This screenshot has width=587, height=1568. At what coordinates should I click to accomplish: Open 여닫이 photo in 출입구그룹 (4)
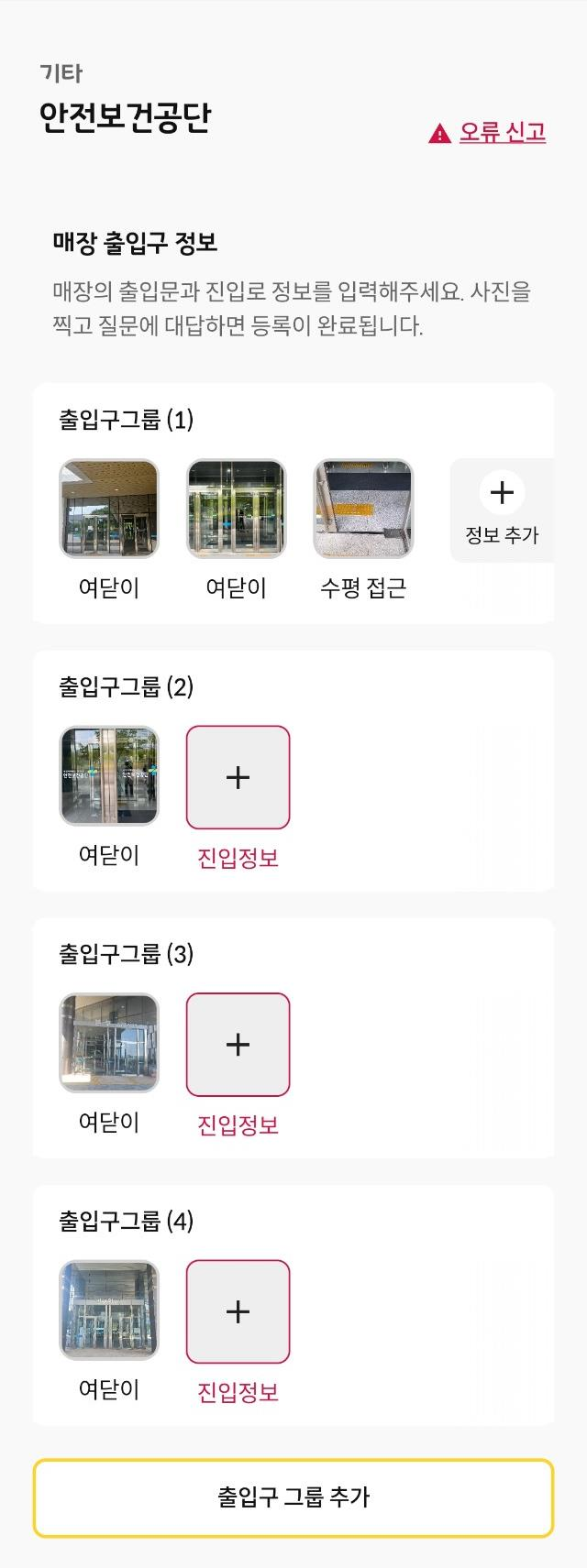pos(109,1310)
